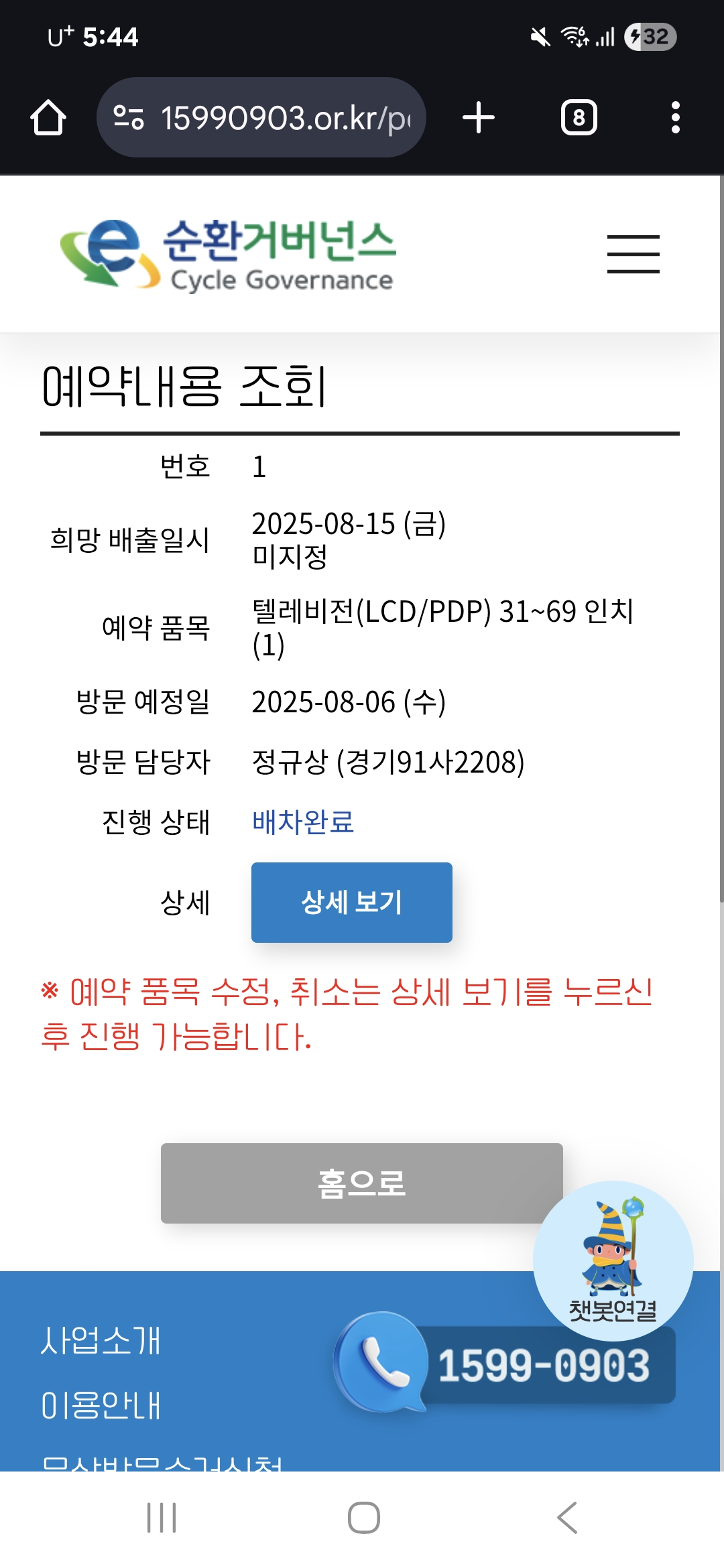Open the 이용안내 footer link
This screenshot has height=1568, width=724.
pos(101,1405)
